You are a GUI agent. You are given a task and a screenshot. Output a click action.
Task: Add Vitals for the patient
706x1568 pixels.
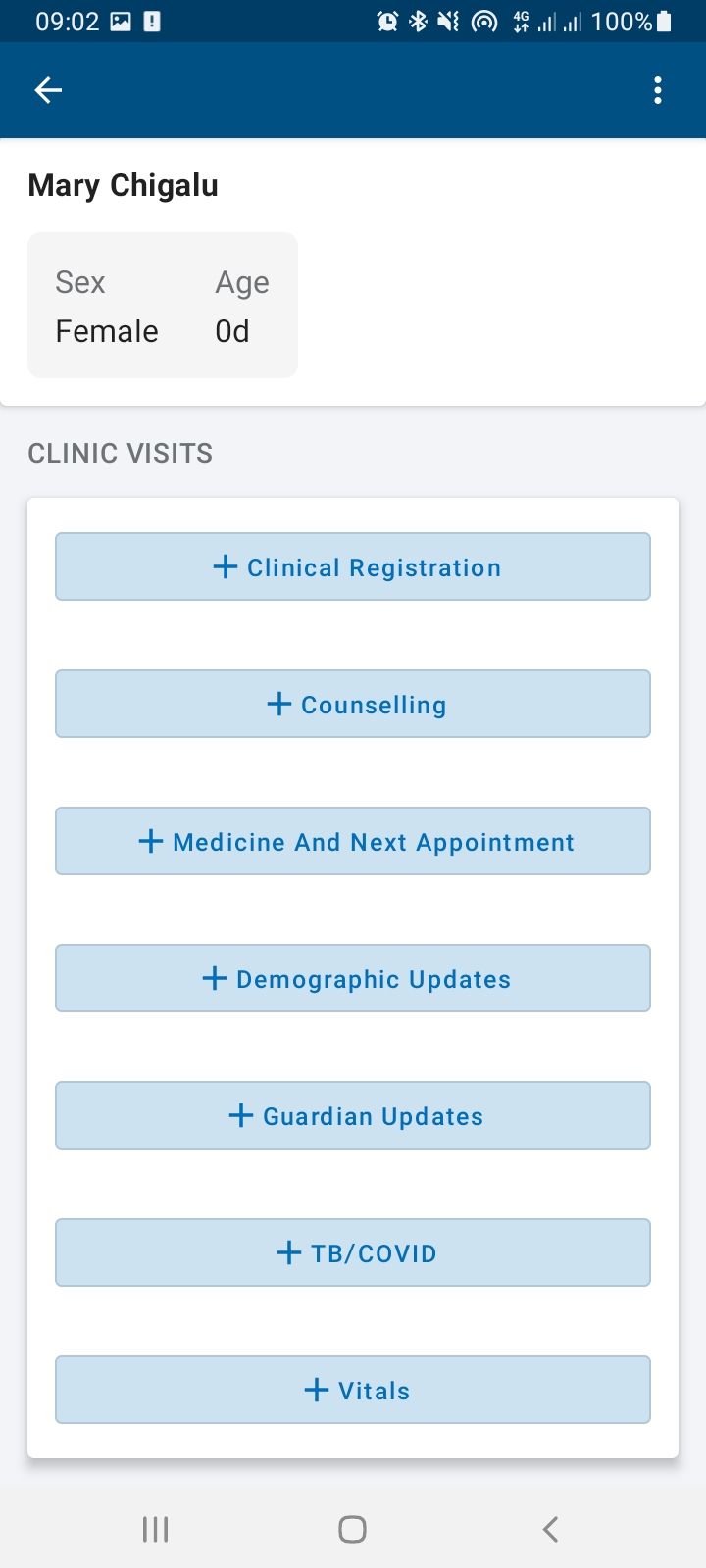(x=353, y=1390)
